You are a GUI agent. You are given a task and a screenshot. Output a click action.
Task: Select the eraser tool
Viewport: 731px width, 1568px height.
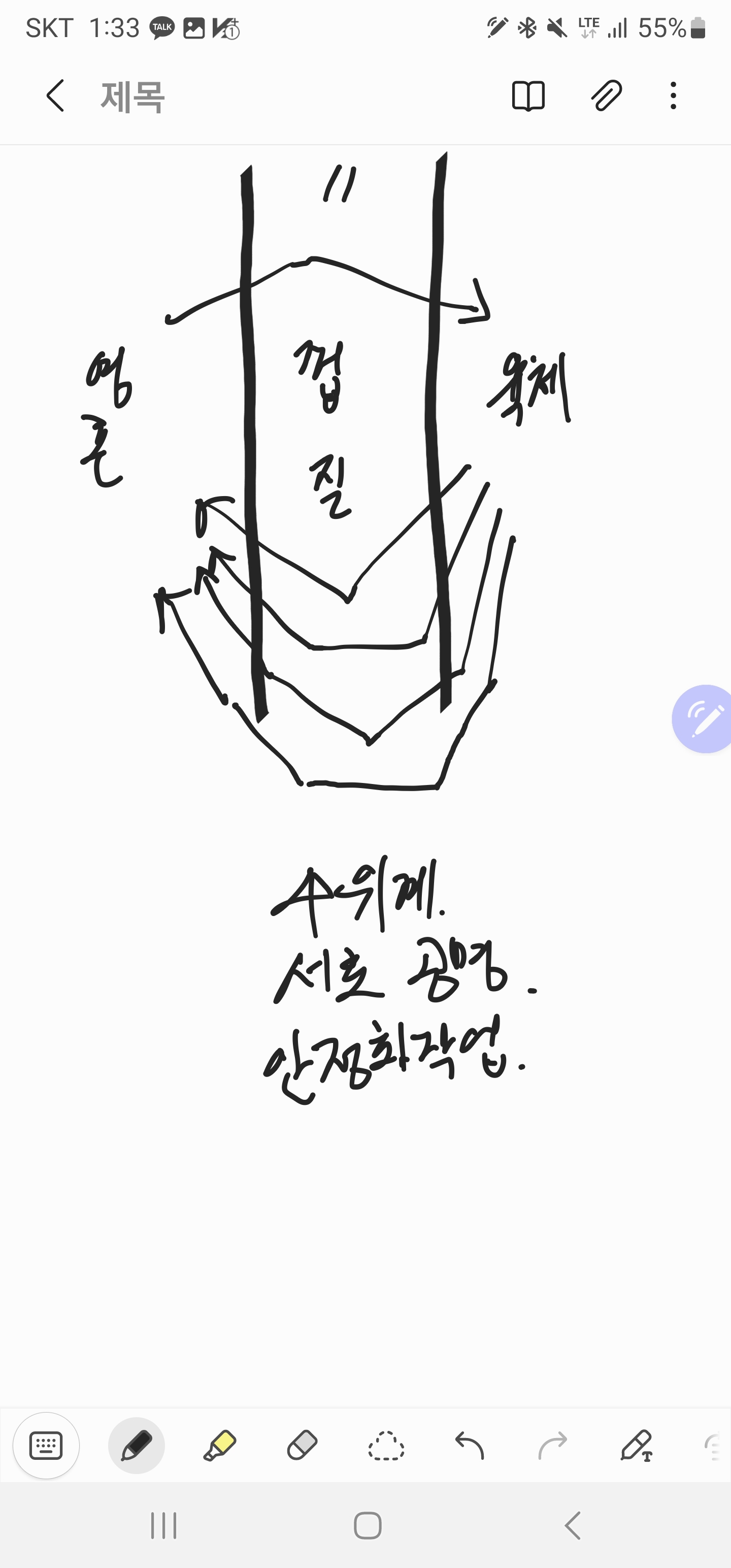(302, 1446)
